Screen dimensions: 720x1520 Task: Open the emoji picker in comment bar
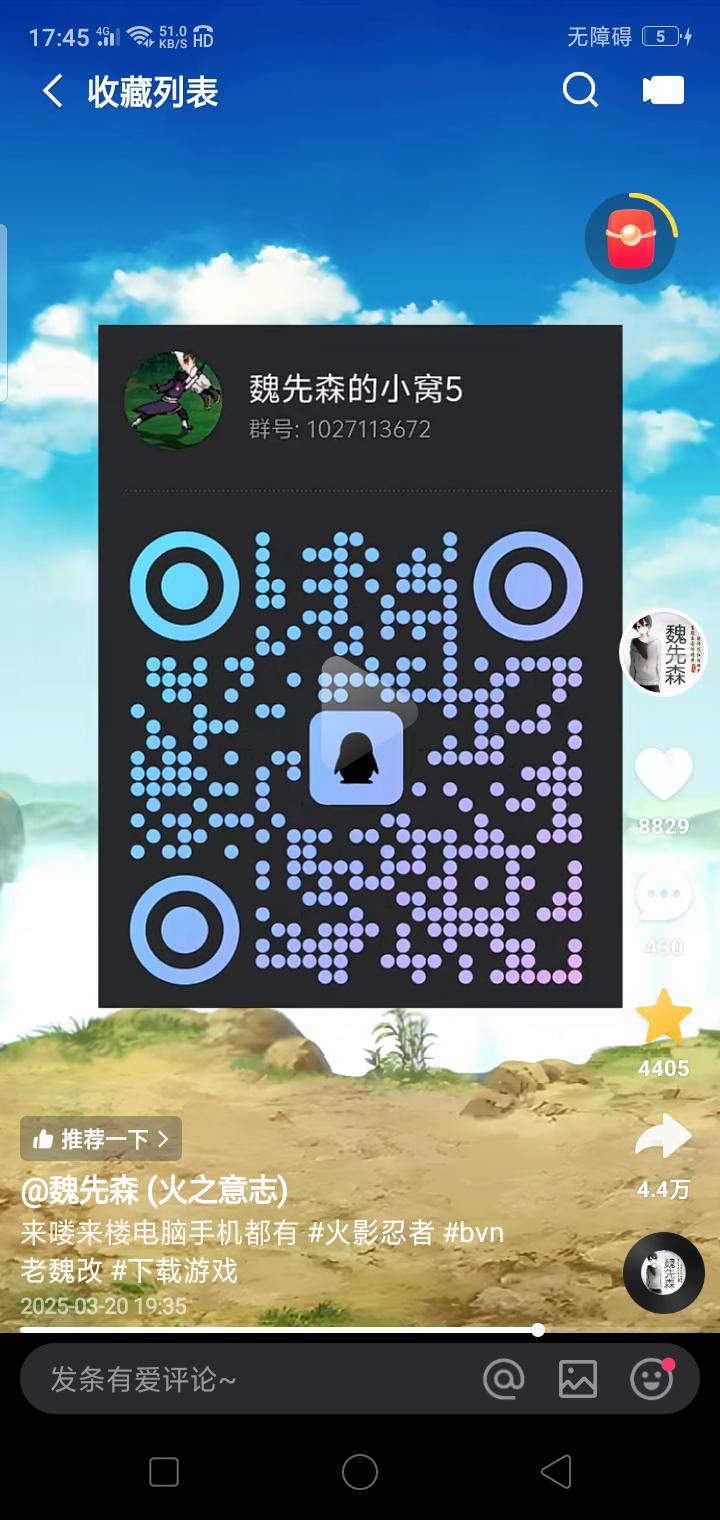(651, 1380)
